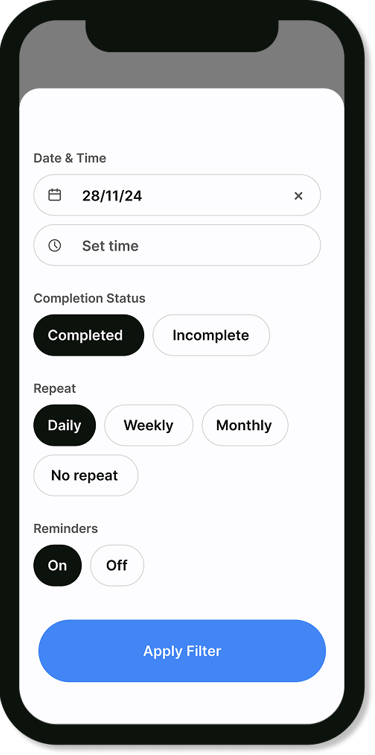Switch reminders to Off
375x755 pixels.
click(117, 565)
